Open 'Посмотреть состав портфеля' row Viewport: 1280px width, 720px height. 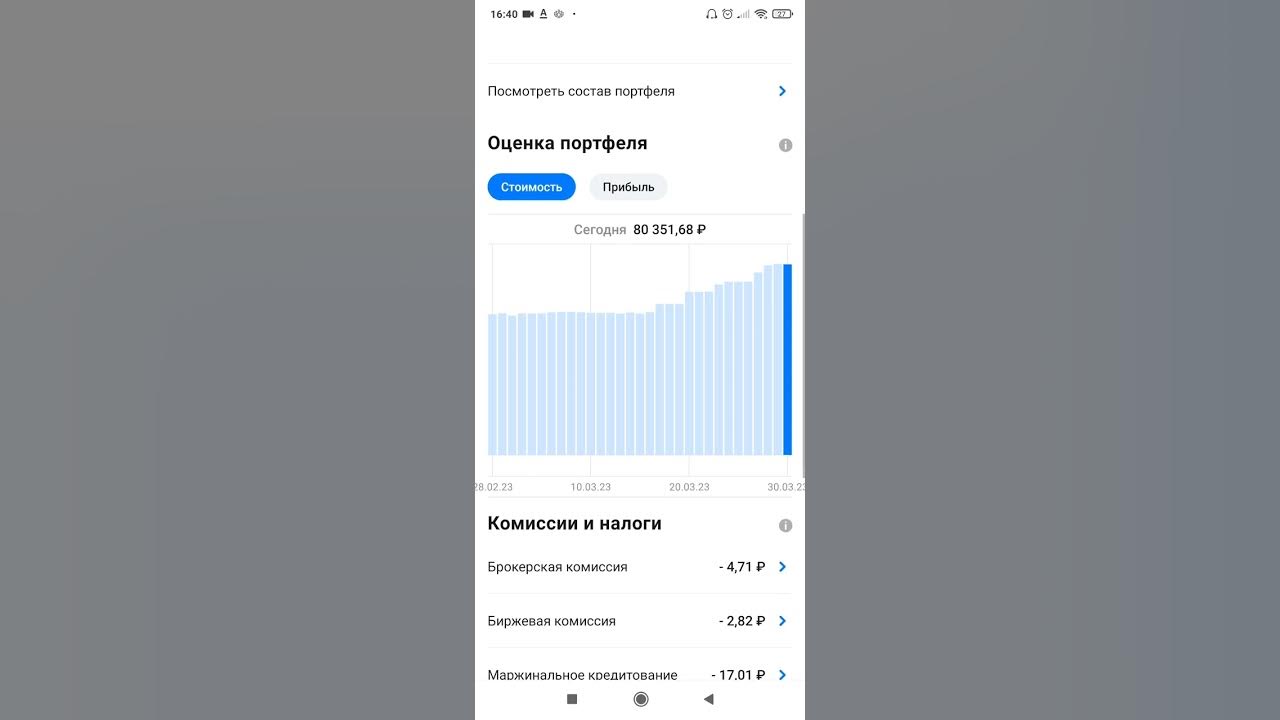pyautogui.click(x=638, y=91)
